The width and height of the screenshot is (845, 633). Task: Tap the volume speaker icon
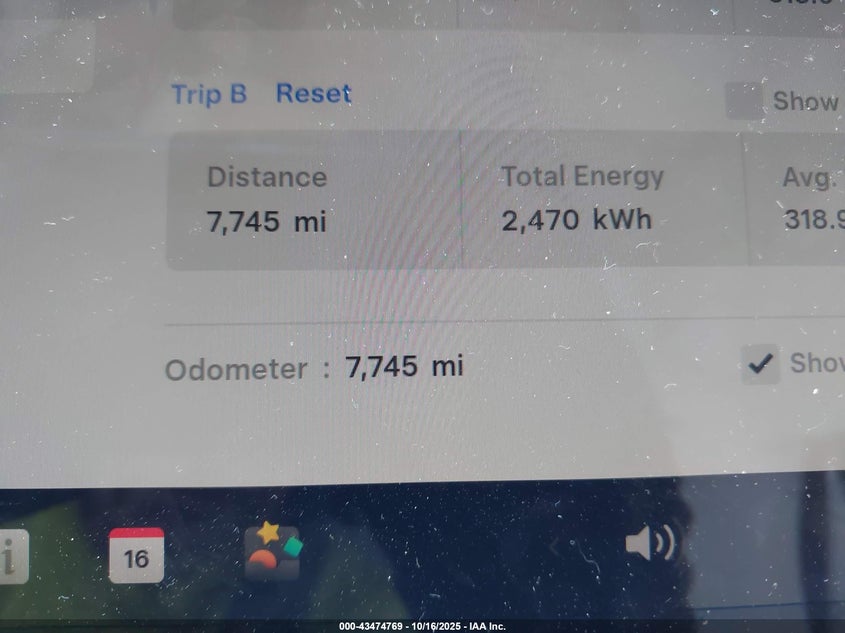point(648,545)
